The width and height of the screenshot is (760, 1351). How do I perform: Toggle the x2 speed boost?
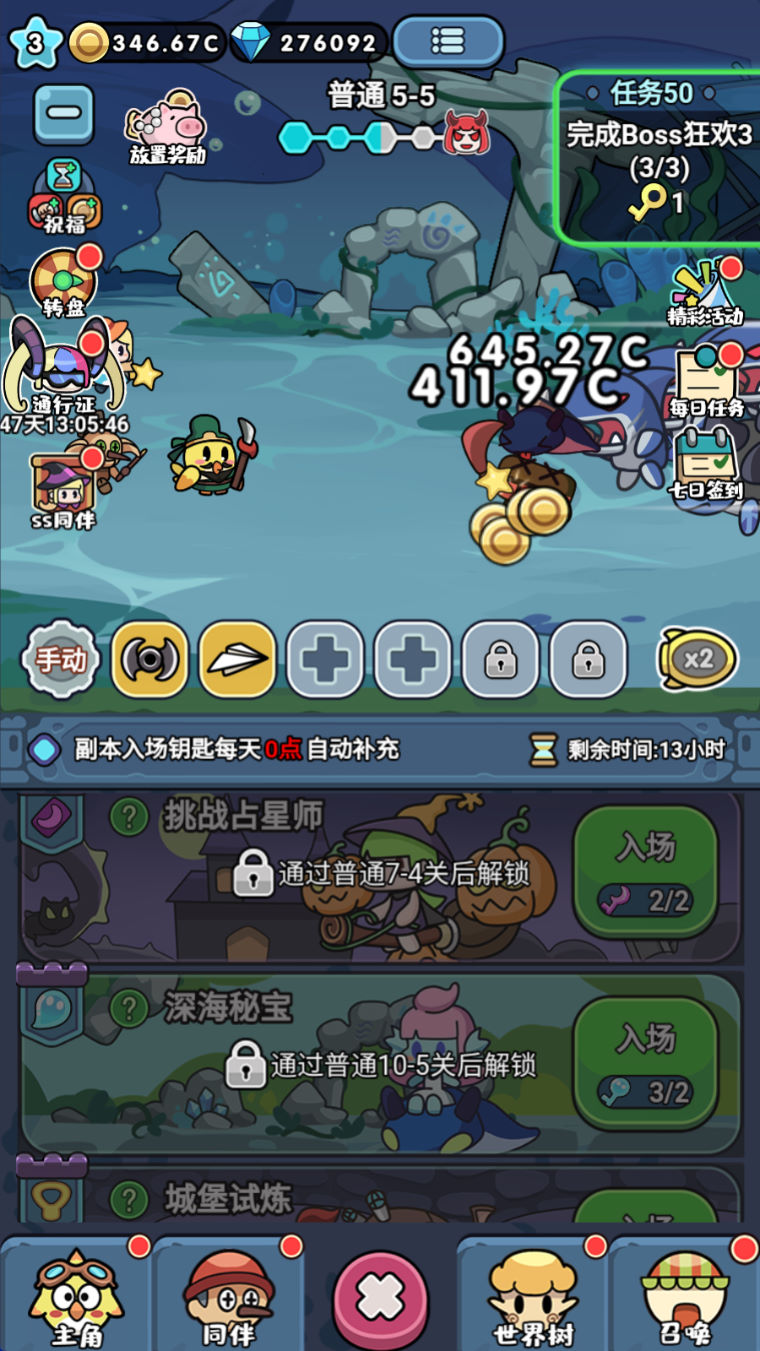click(697, 660)
